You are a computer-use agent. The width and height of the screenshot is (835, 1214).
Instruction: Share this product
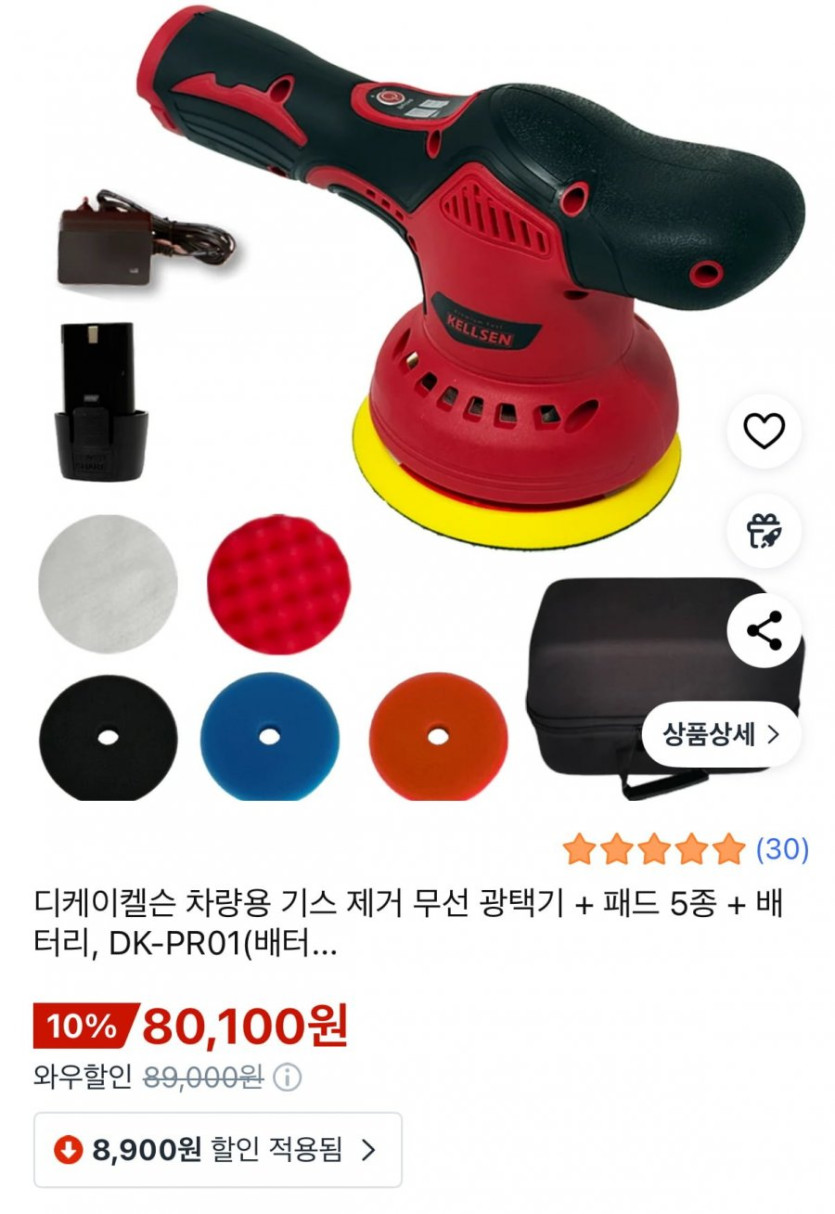[x=764, y=631]
